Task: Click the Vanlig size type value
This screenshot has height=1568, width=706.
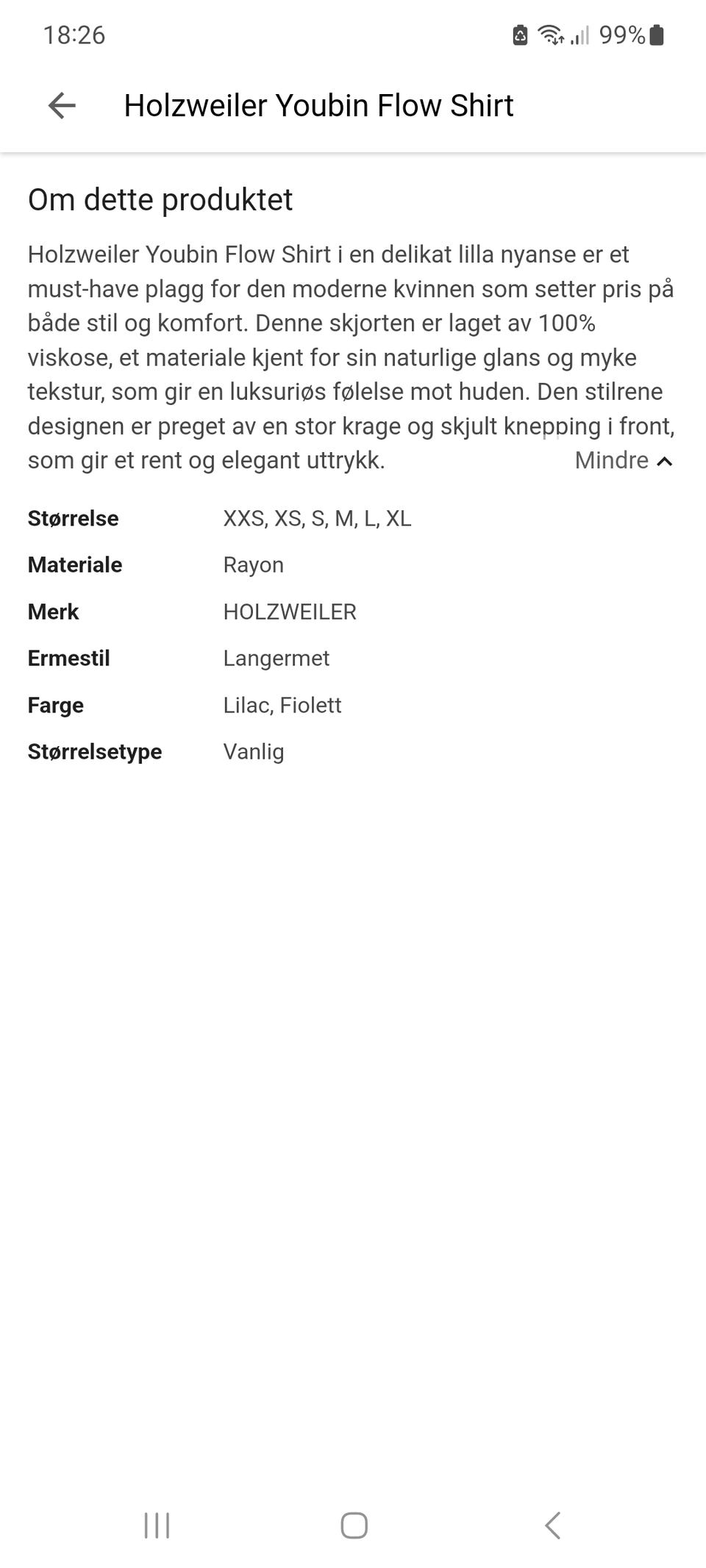Action: pos(254,751)
